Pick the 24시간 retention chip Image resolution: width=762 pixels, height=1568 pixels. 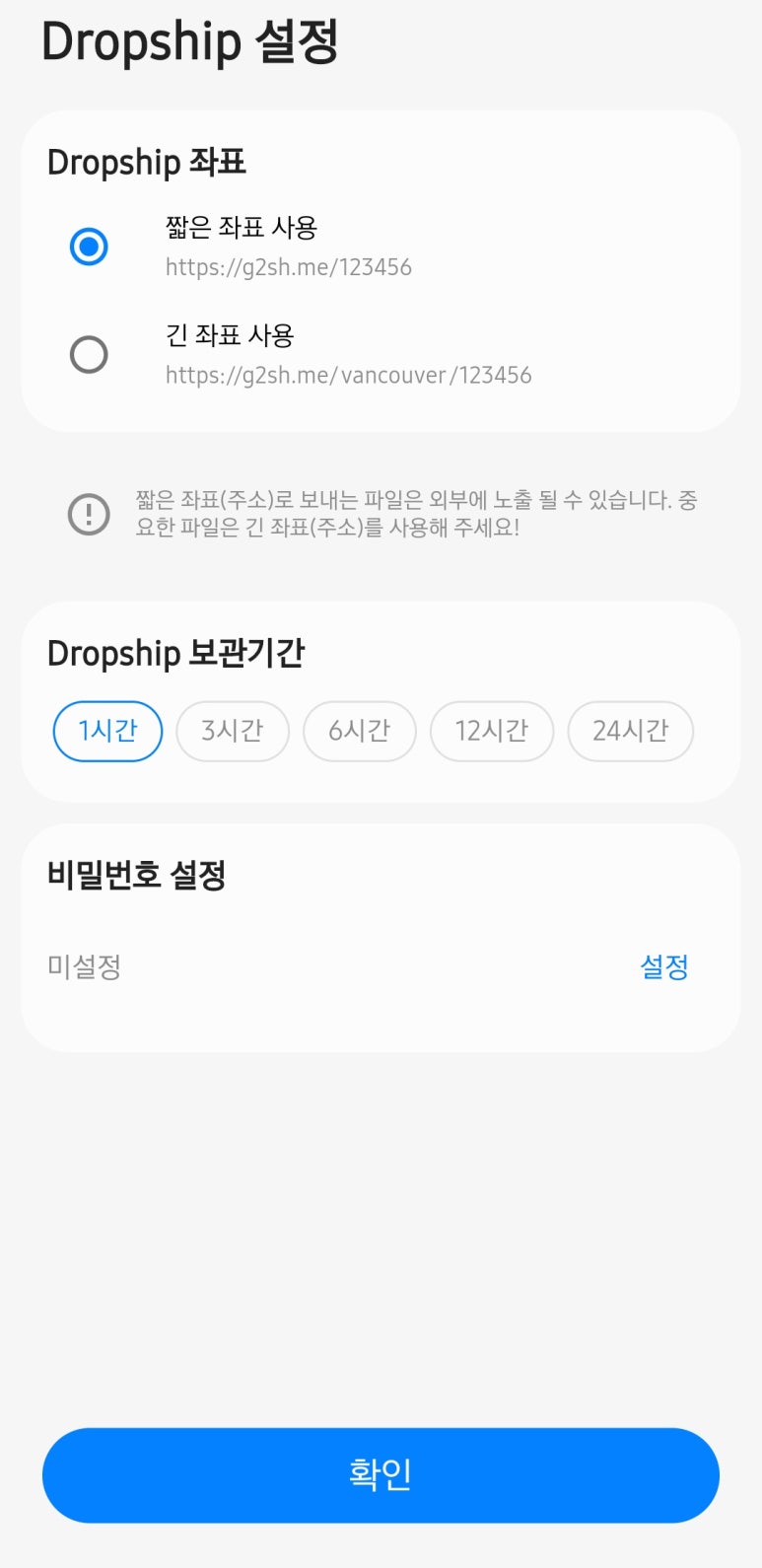[631, 731]
